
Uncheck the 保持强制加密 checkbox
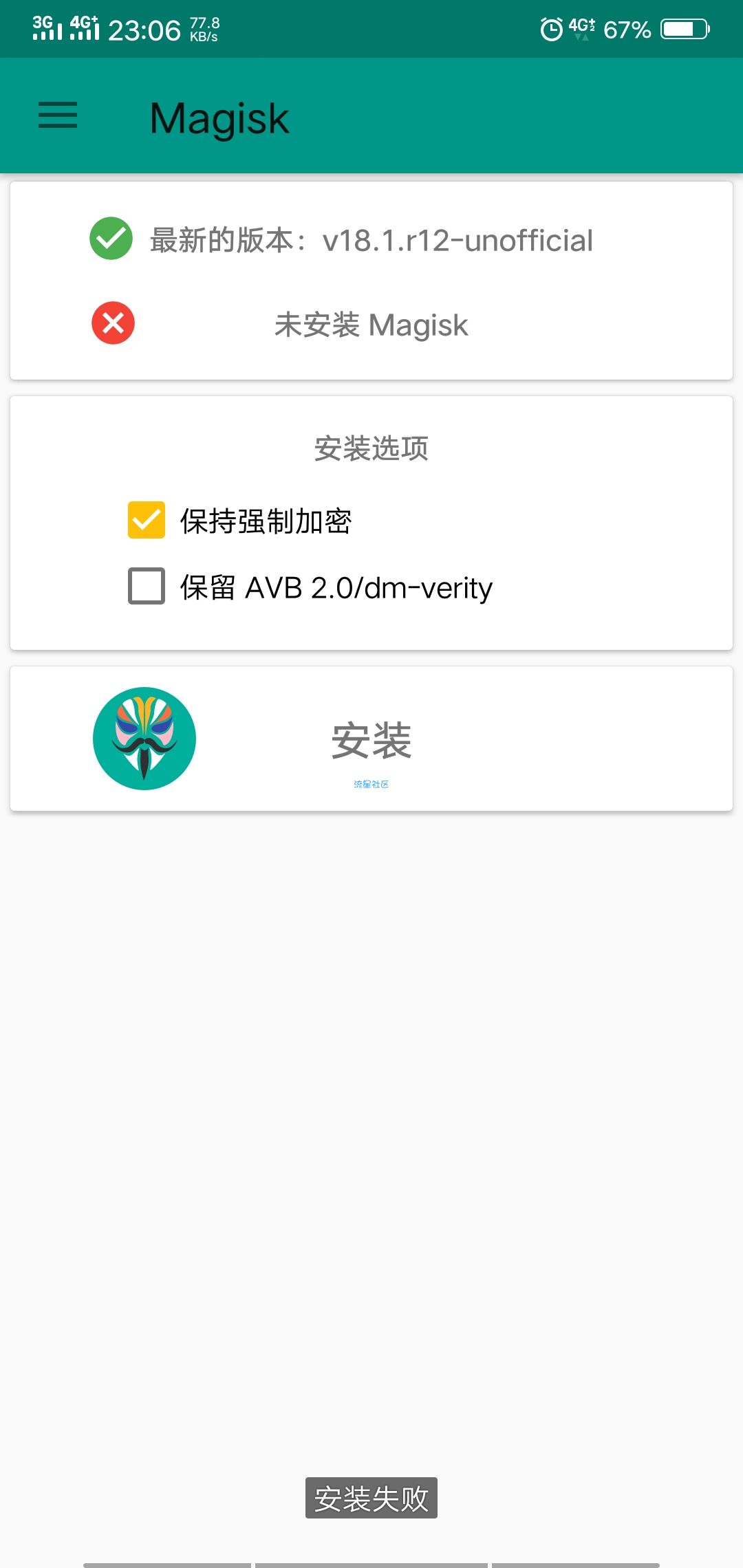[147, 520]
